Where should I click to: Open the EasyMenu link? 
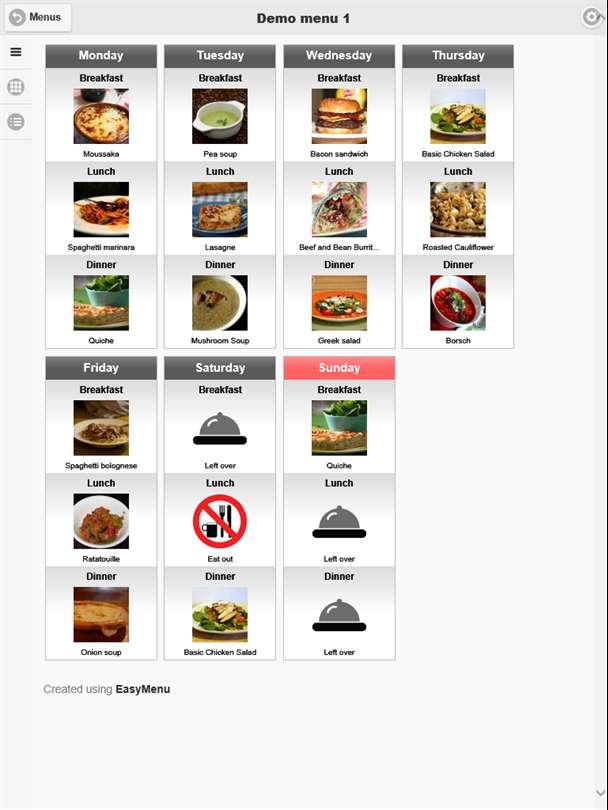point(143,689)
